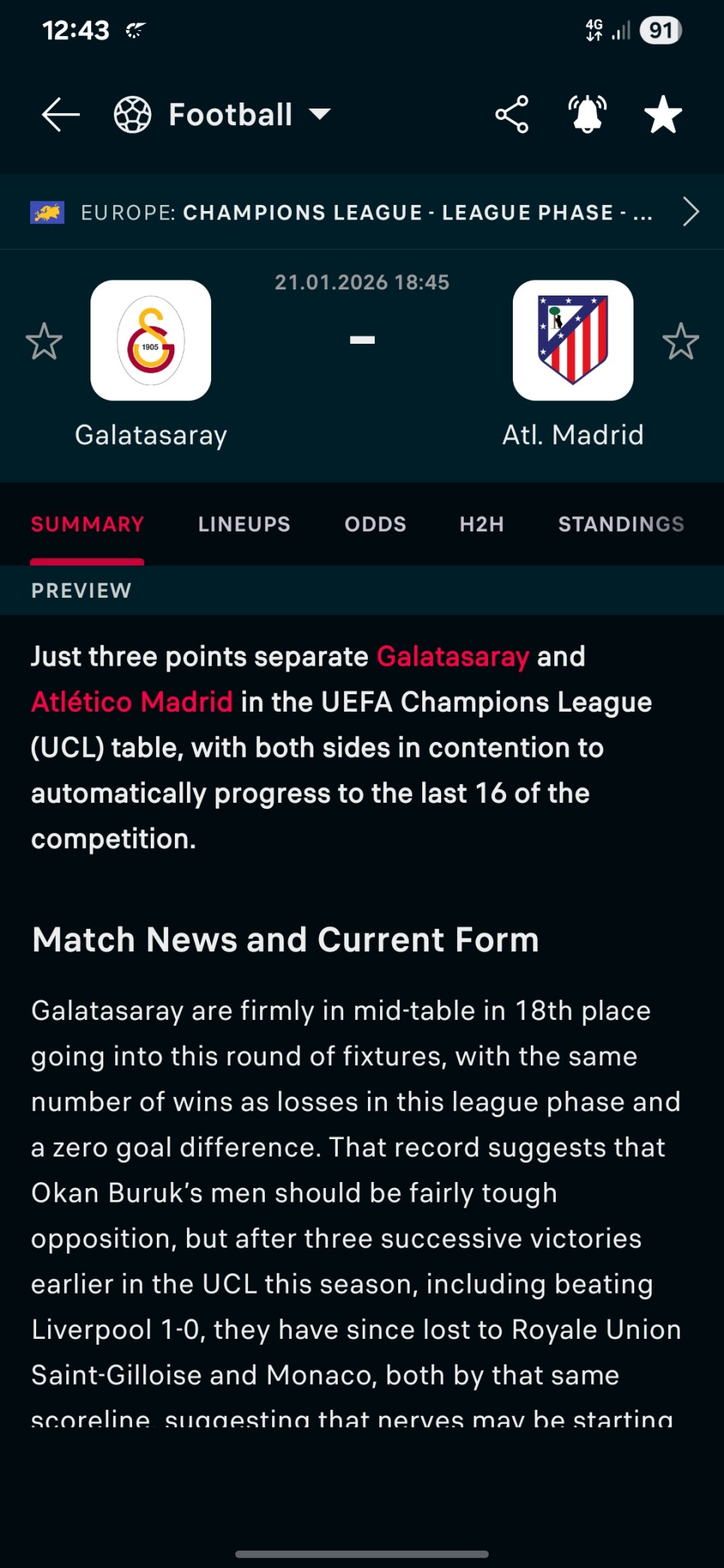This screenshot has height=1568, width=724.
Task: Toggle the match favorite star in toolbar
Action: click(663, 115)
